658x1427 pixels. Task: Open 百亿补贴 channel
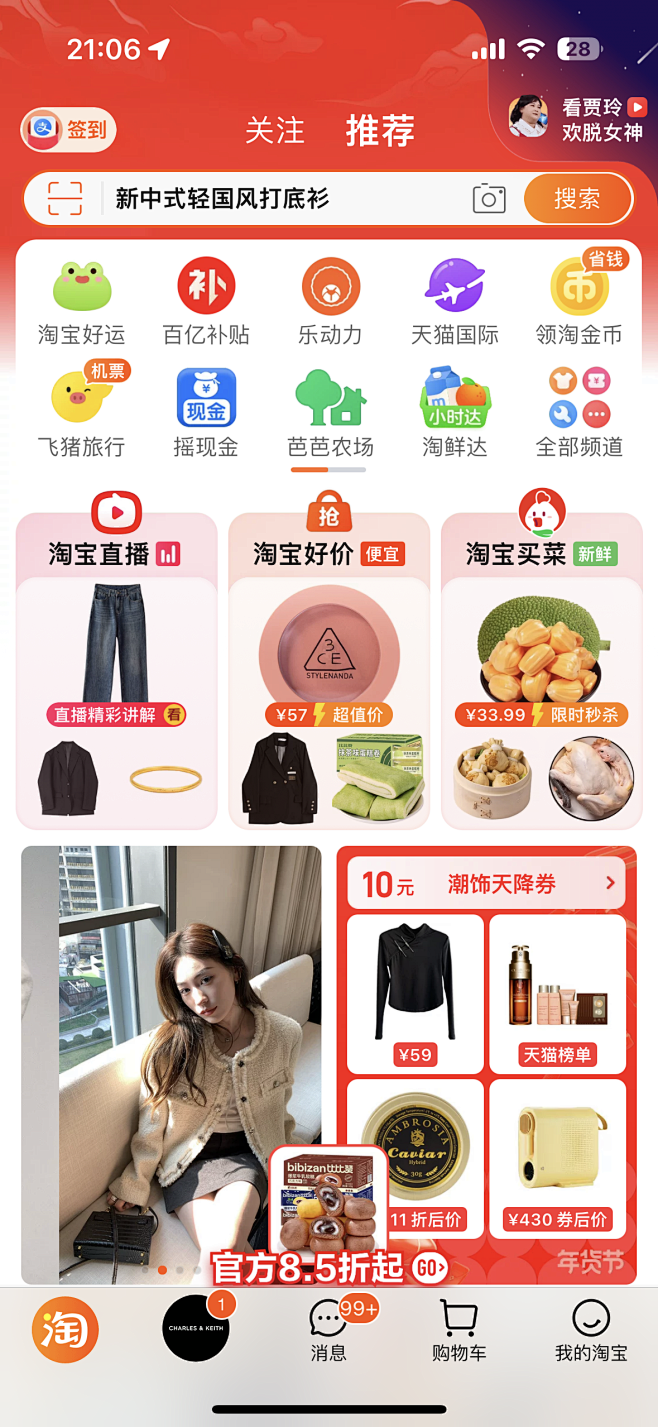(206, 301)
